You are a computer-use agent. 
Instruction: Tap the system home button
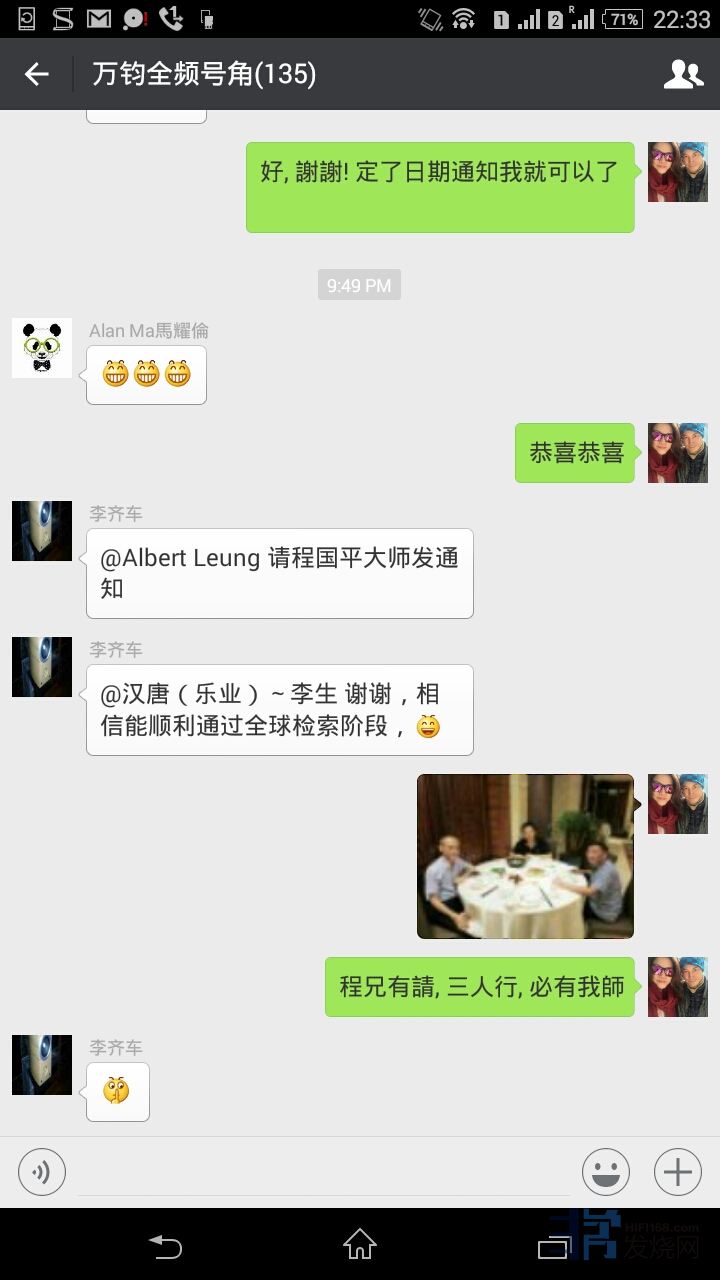click(360, 1245)
